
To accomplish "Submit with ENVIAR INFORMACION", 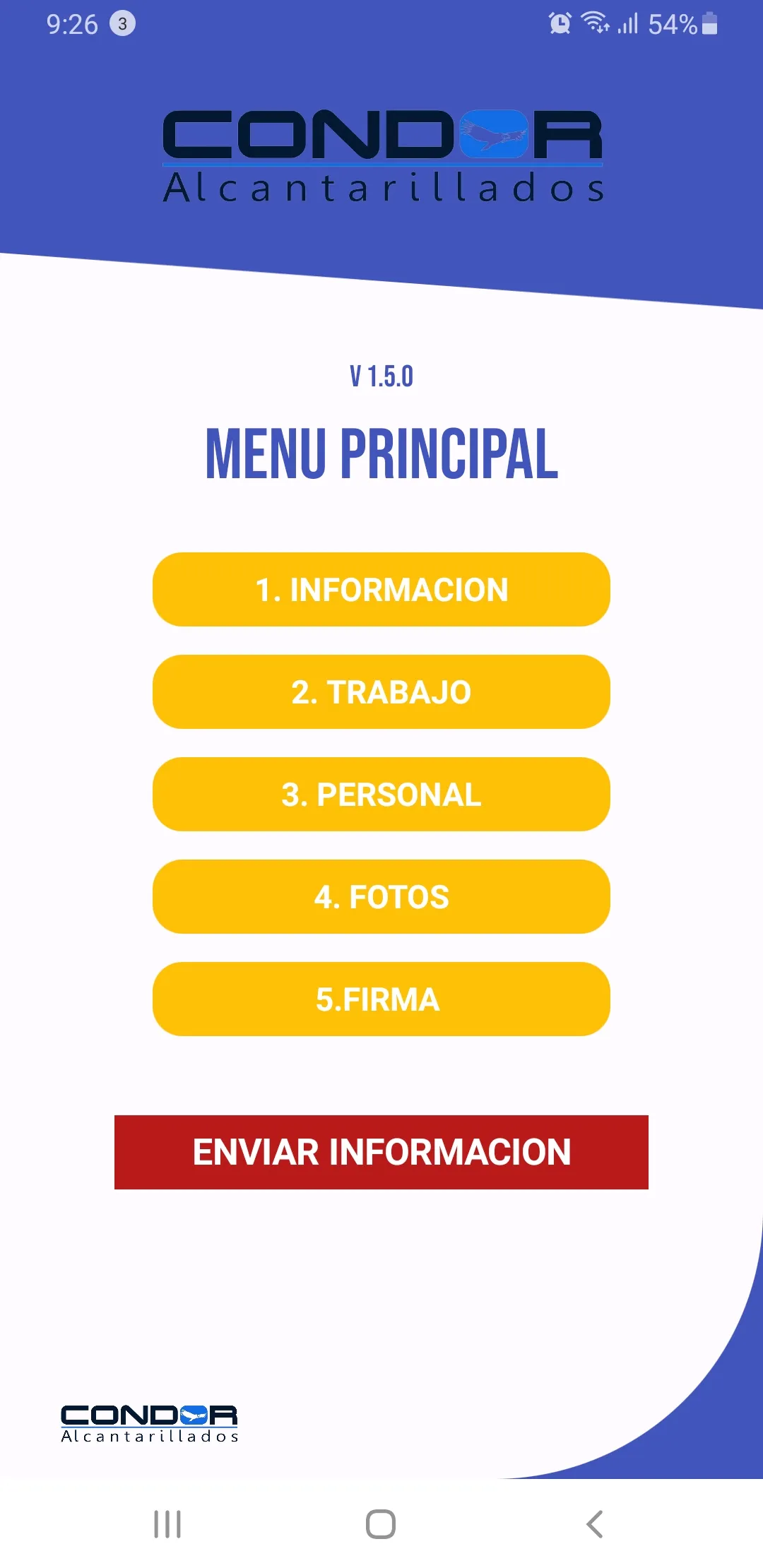I will pos(381,1152).
